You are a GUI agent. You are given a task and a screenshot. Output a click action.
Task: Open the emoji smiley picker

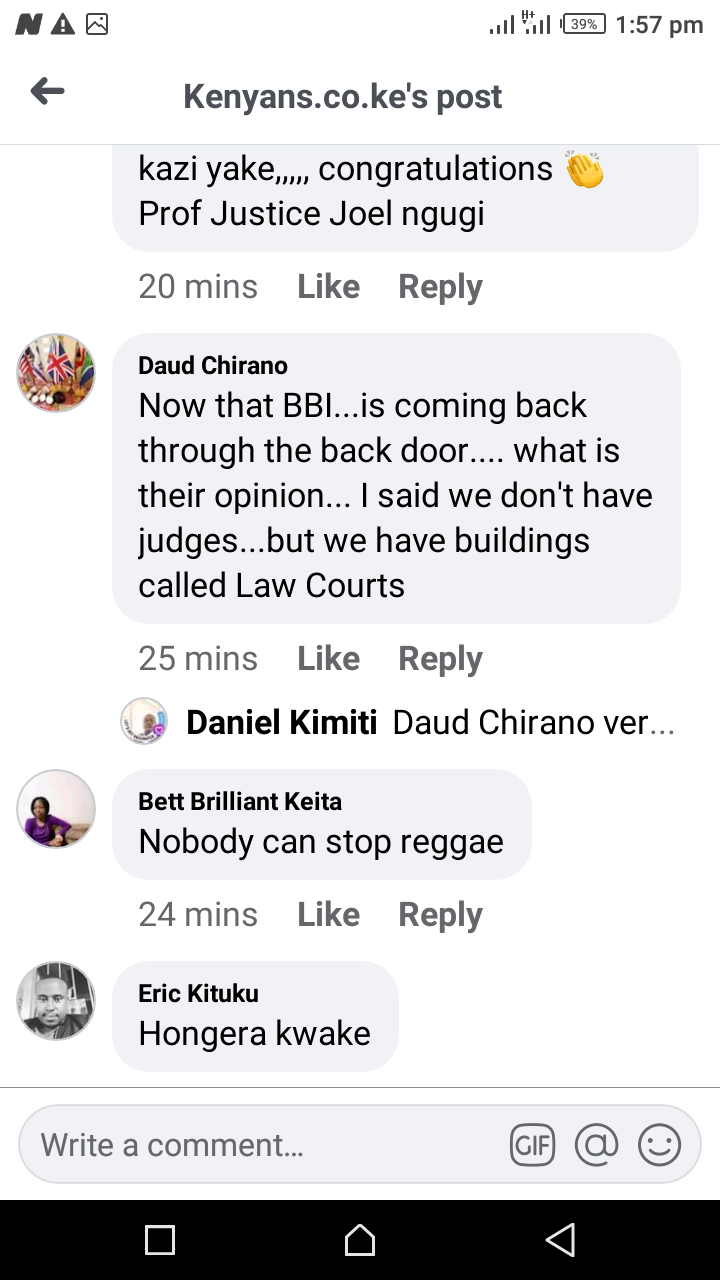pyautogui.click(x=659, y=1145)
